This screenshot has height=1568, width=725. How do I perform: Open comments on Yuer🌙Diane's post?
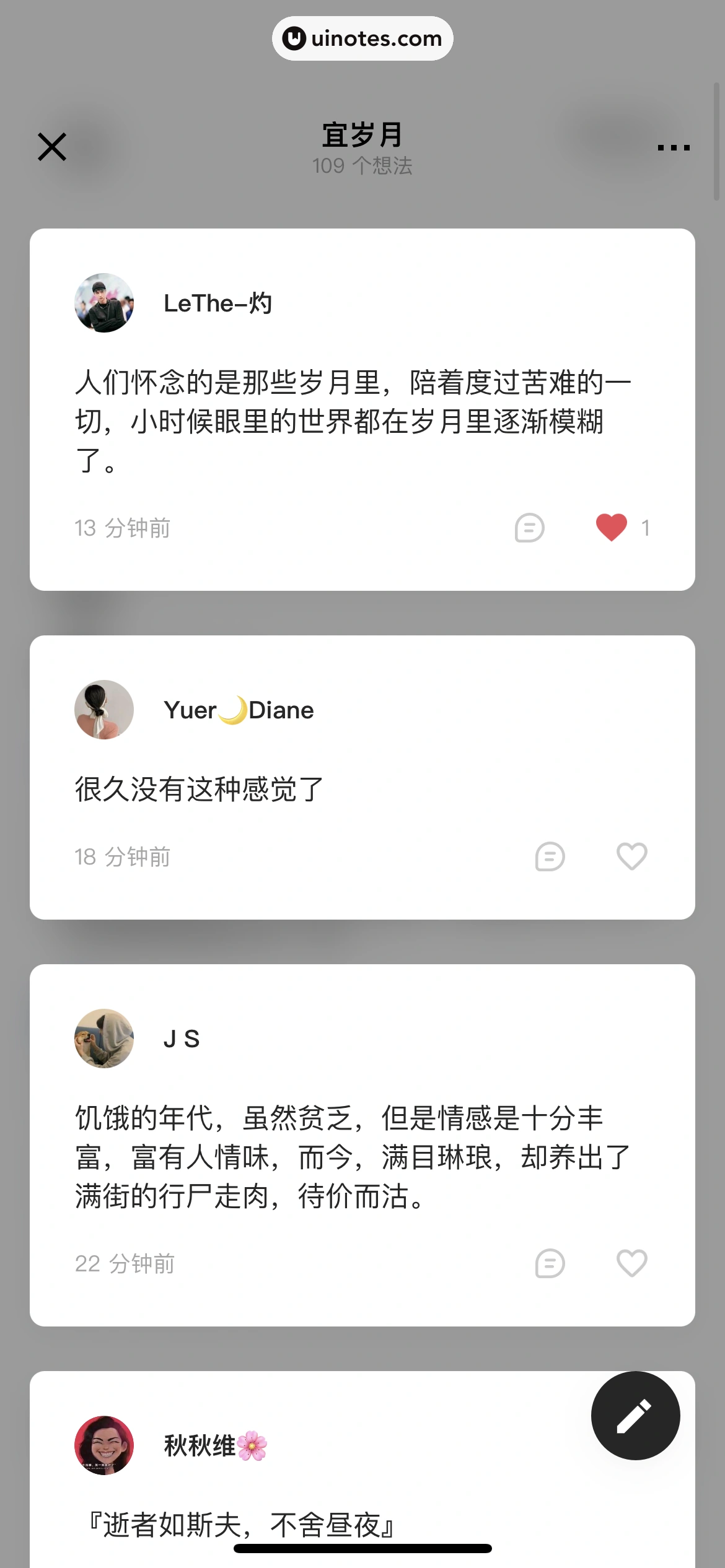click(549, 856)
